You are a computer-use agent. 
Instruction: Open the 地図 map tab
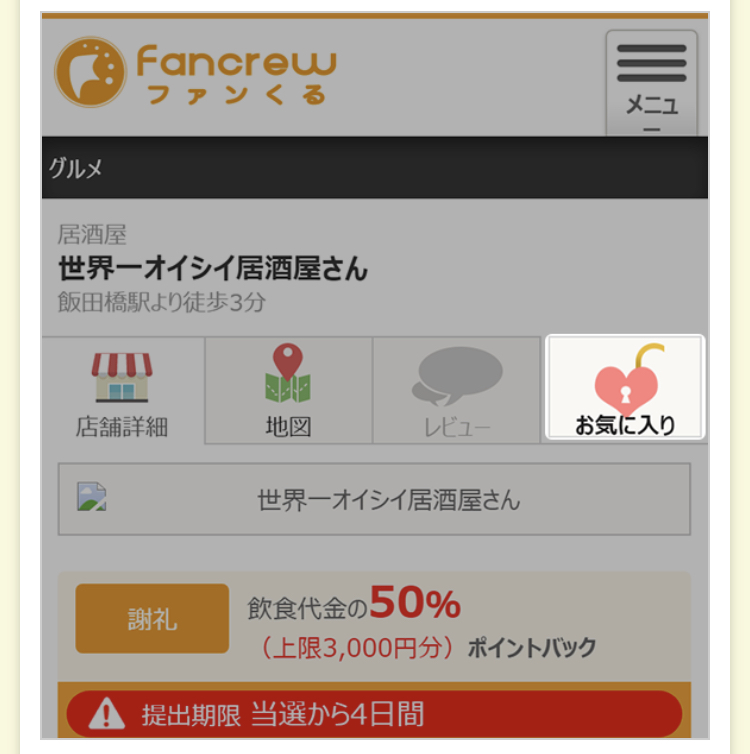point(288,392)
